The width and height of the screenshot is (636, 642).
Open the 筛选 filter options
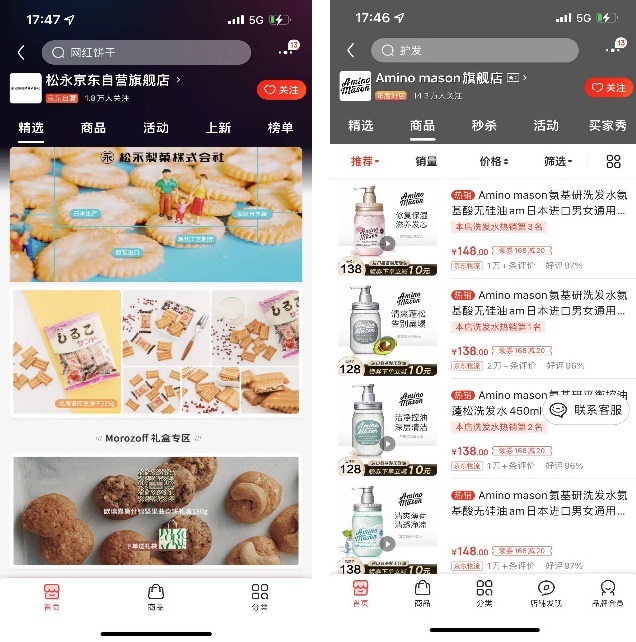tap(557, 161)
